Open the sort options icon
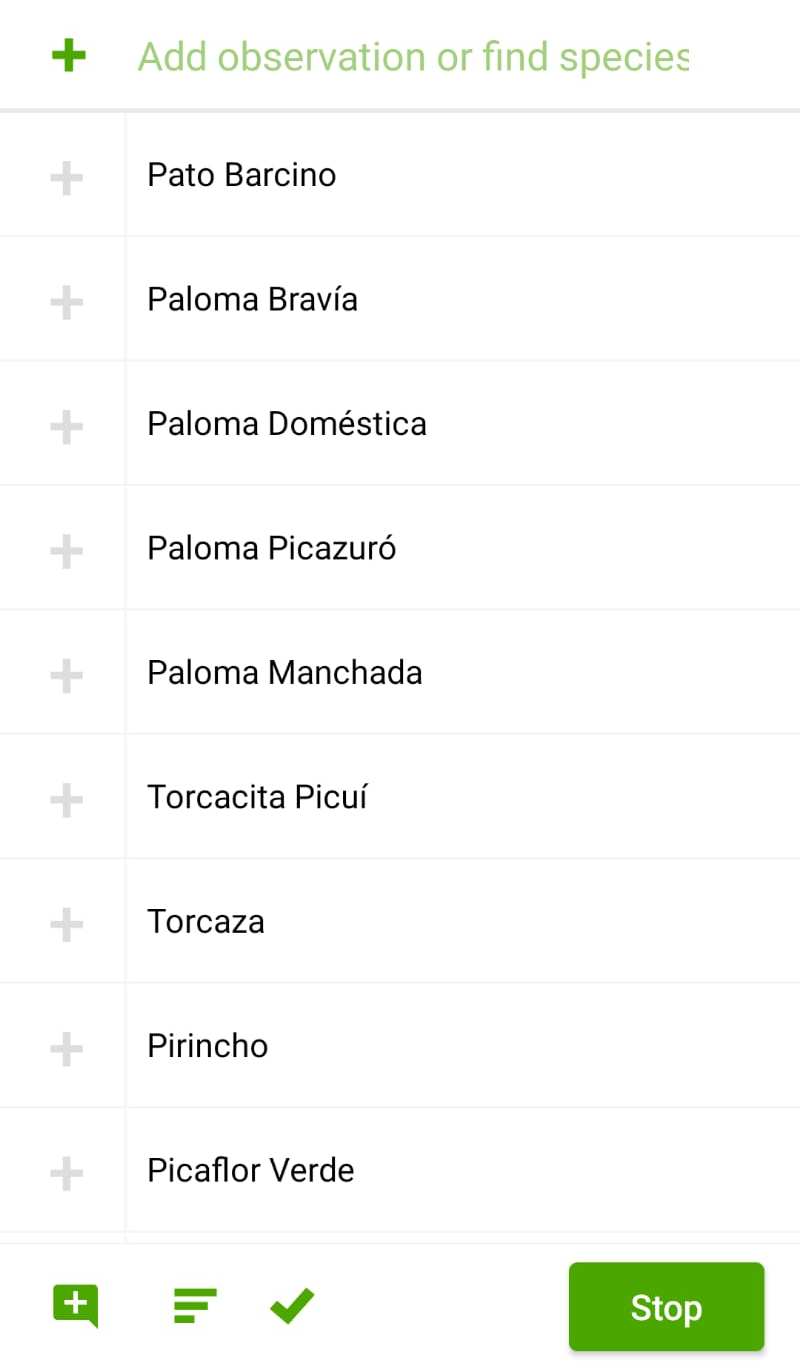This screenshot has width=800, height=1369. tap(195, 1306)
